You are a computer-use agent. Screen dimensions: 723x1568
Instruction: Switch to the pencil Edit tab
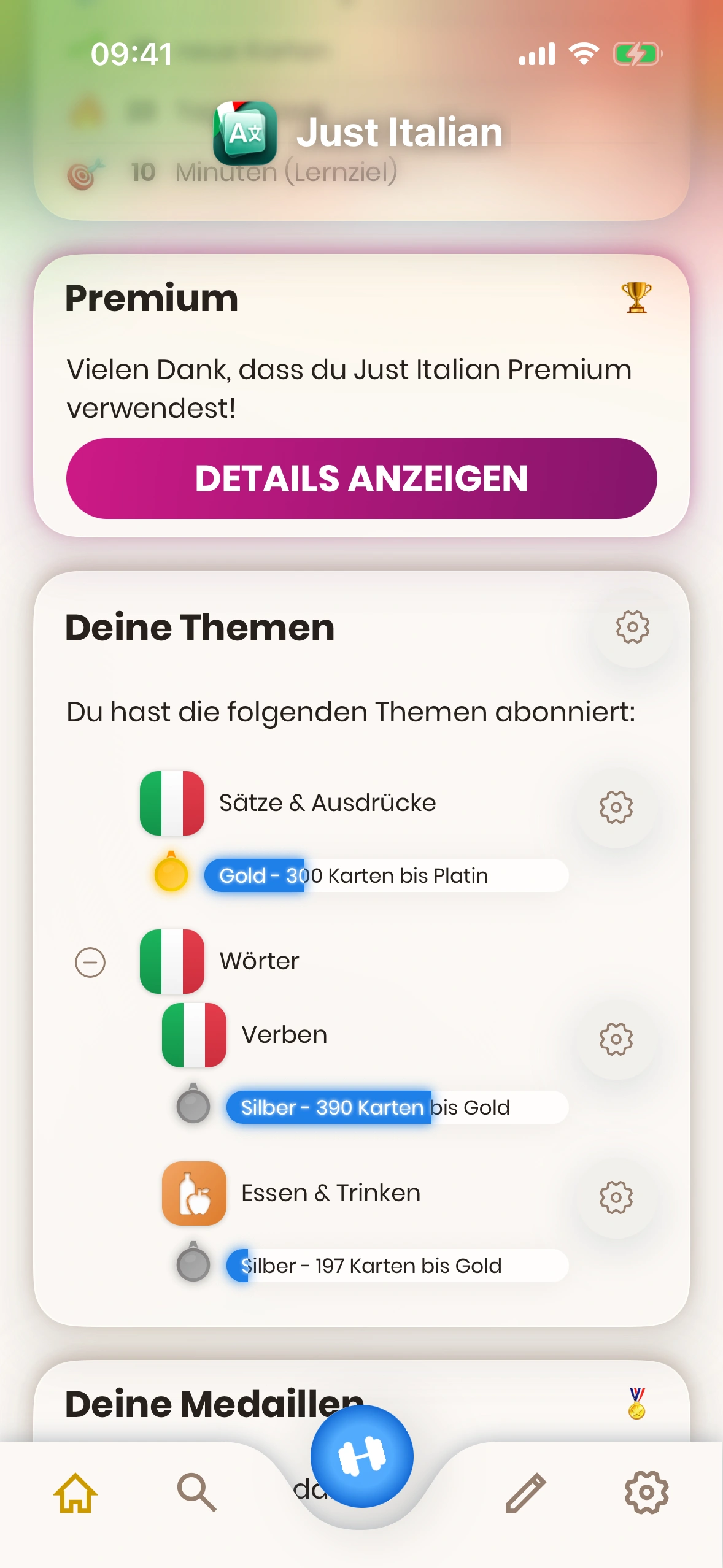(526, 1493)
